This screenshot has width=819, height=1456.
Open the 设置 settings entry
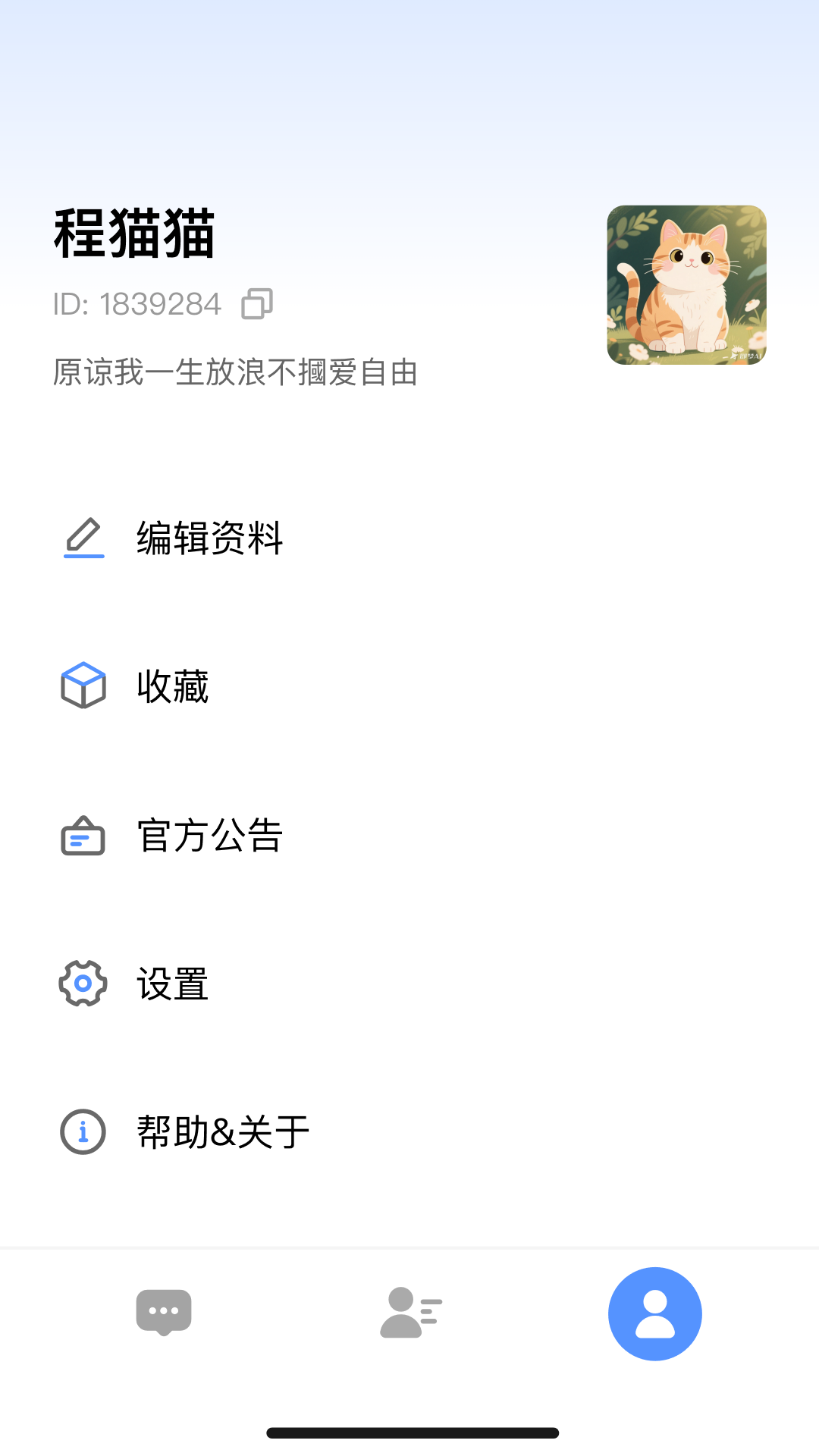(x=171, y=984)
